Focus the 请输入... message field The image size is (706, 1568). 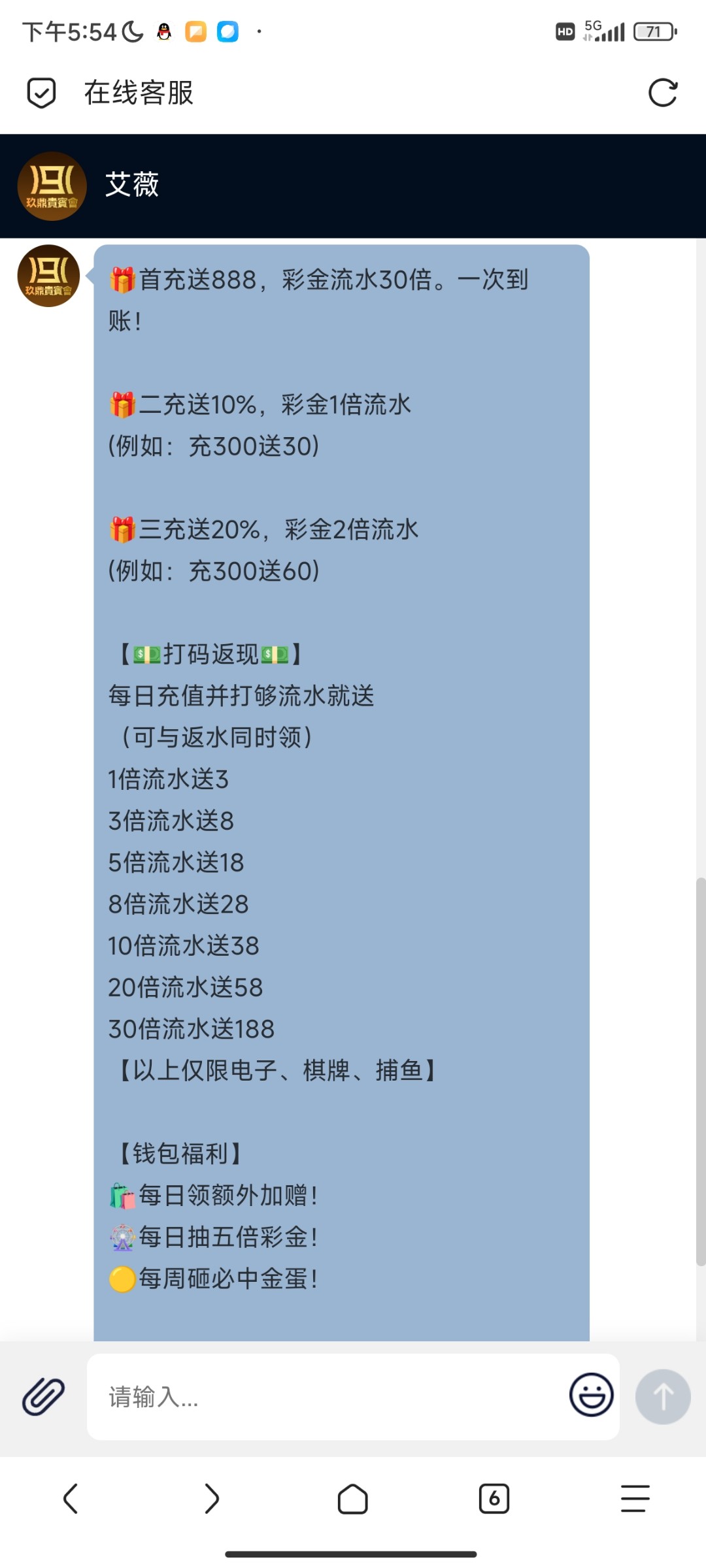coord(327,1397)
